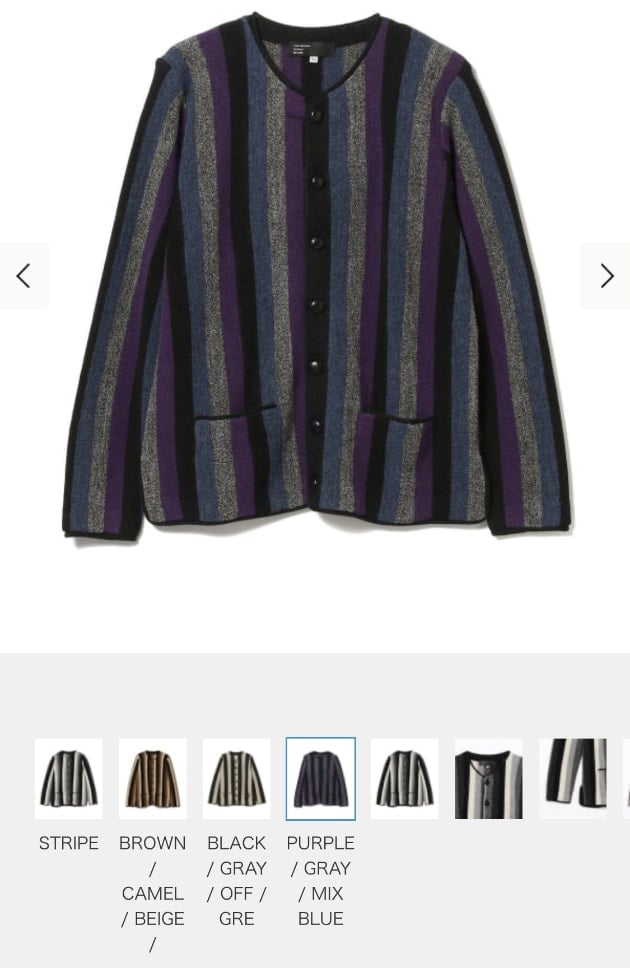Select the BROWN / CAMEL / BEIGE thumbnail
630x968 pixels.
pyautogui.click(x=152, y=779)
